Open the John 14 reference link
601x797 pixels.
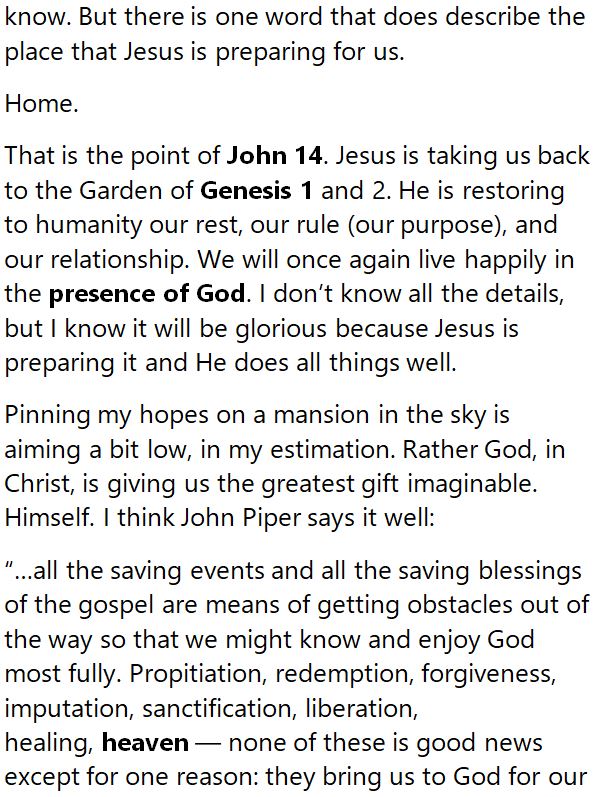(275, 157)
